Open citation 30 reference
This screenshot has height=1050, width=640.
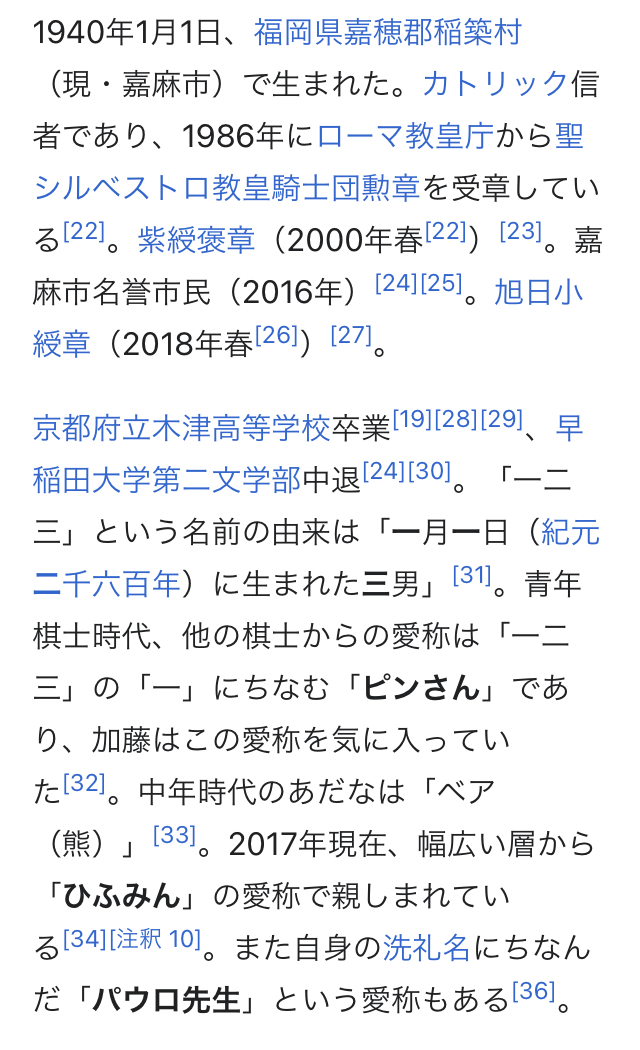430,471
